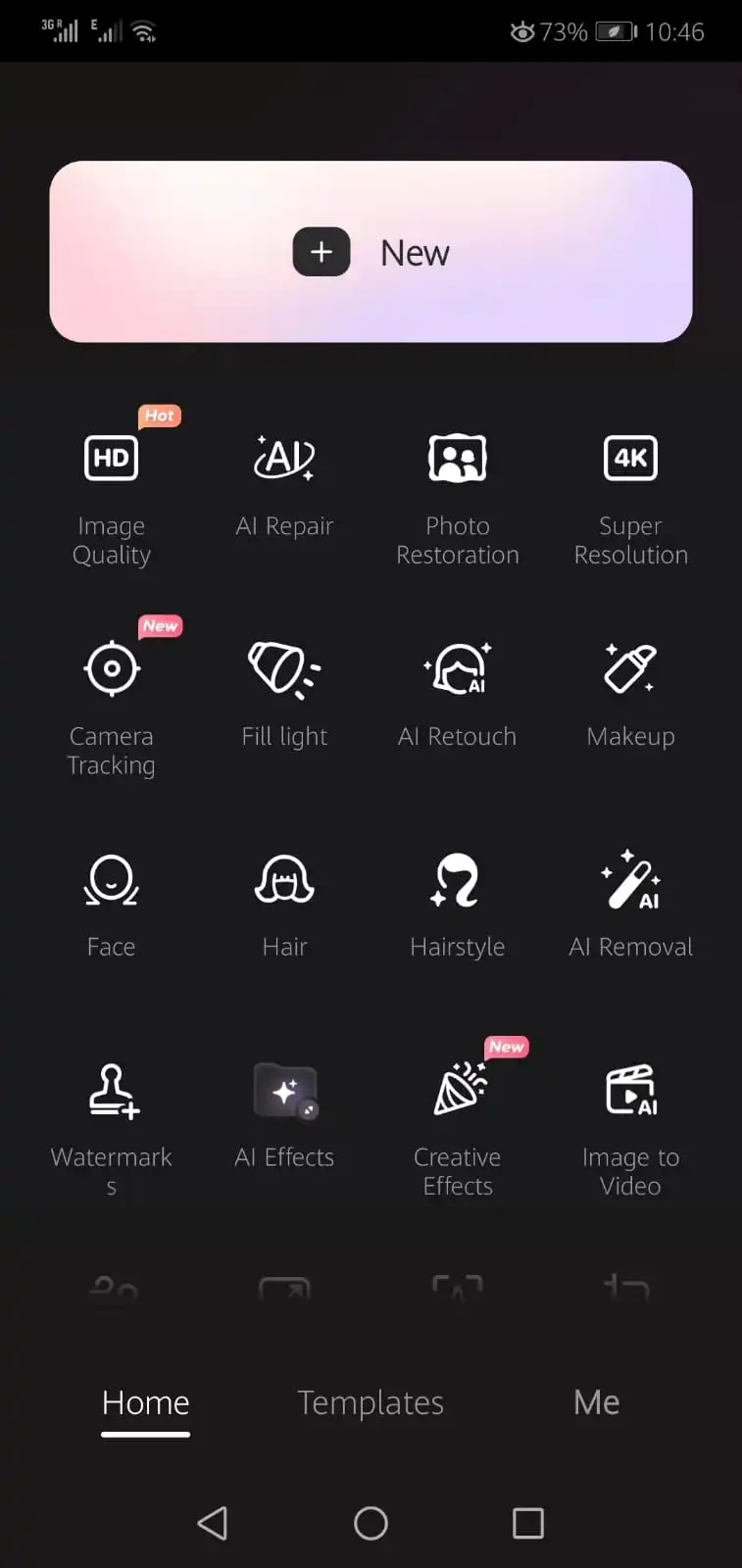Open the Face editing tool
The width and height of the screenshot is (742, 1568).
[x=111, y=902]
